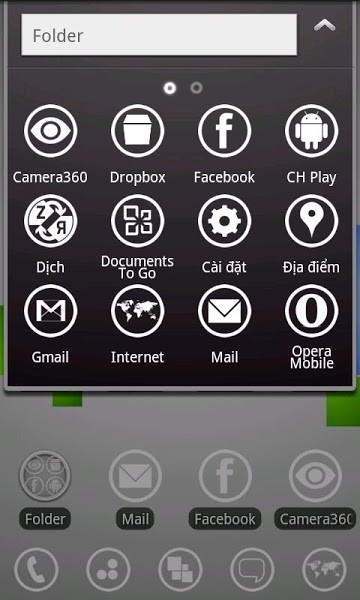This screenshot has height=600, width=360.
Task: Tap the Folder name text field
Action: coord(159,35)
